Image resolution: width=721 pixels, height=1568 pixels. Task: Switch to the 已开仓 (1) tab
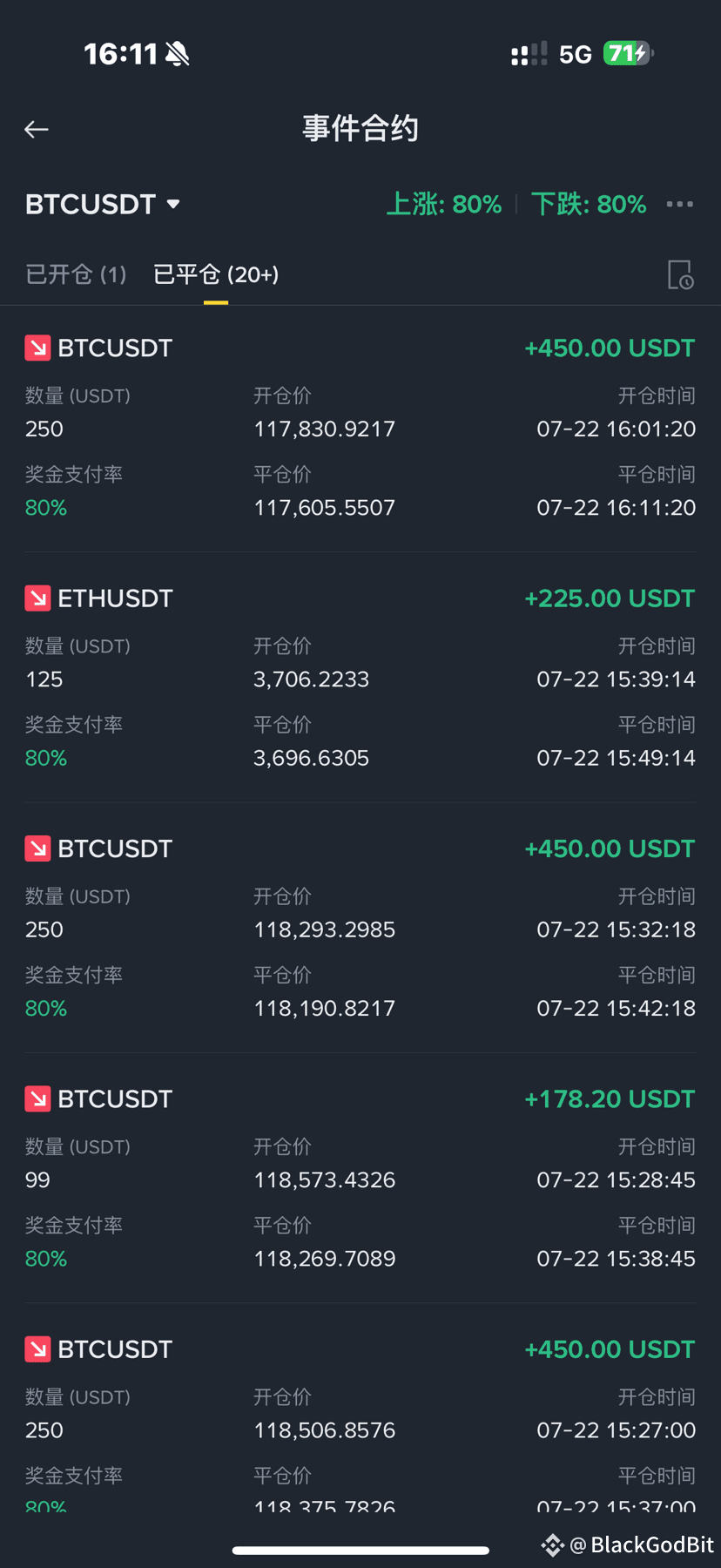click(76, 274)
